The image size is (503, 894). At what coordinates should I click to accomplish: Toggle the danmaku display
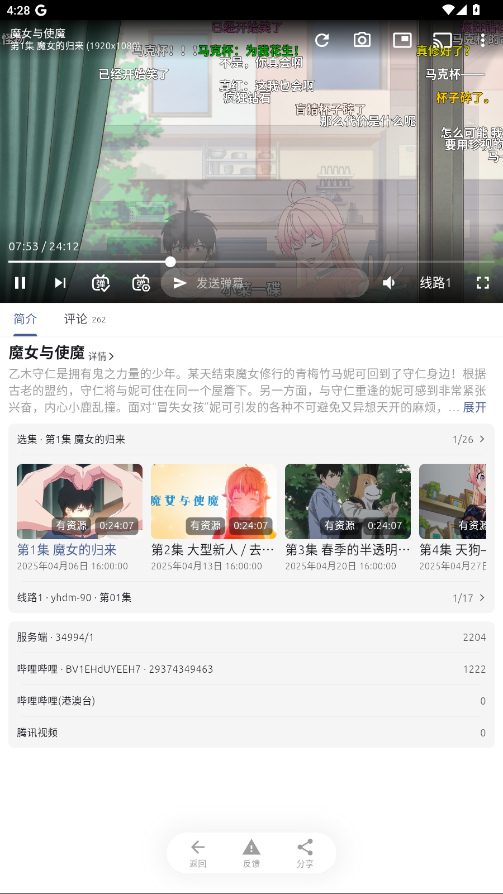point(100,283)
